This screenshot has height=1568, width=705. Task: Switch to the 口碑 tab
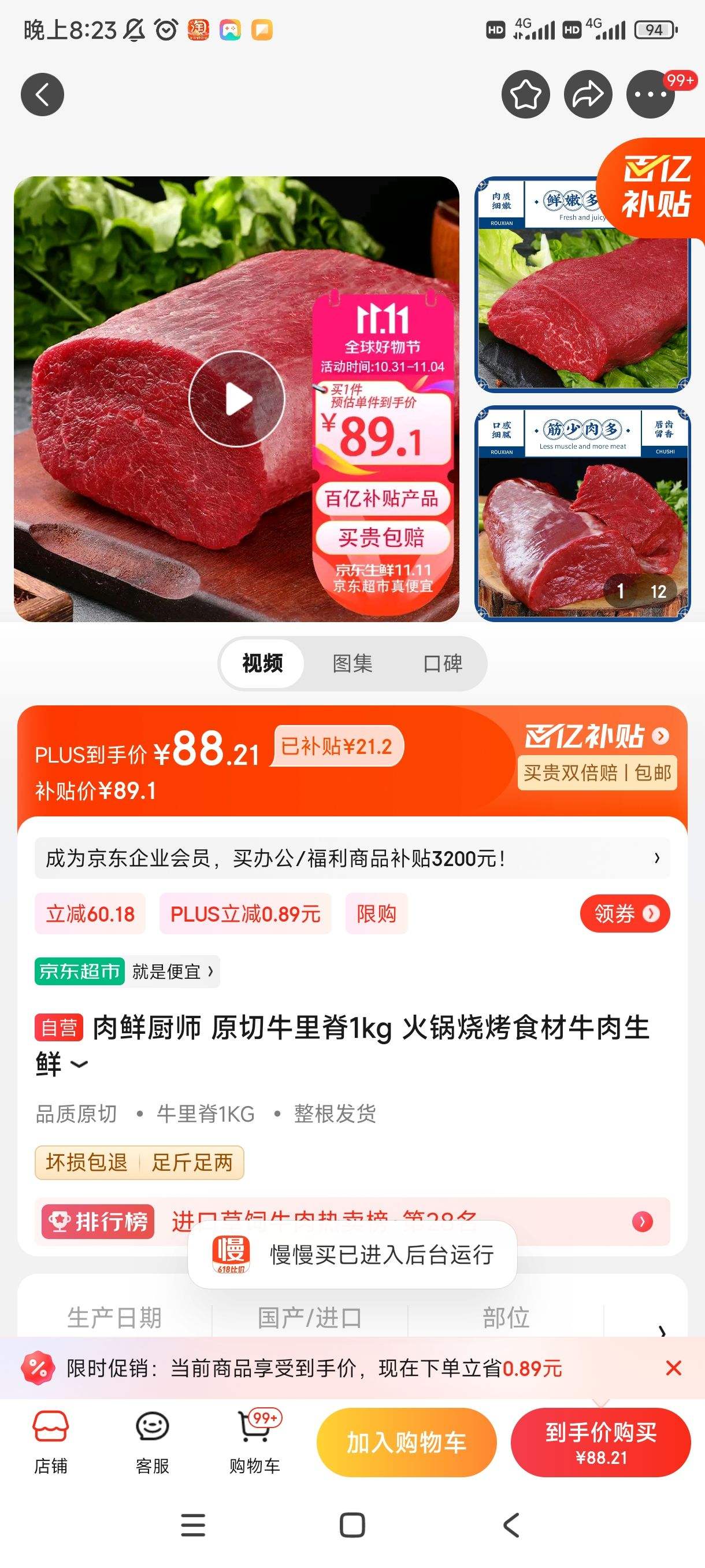tap(443, 664)
